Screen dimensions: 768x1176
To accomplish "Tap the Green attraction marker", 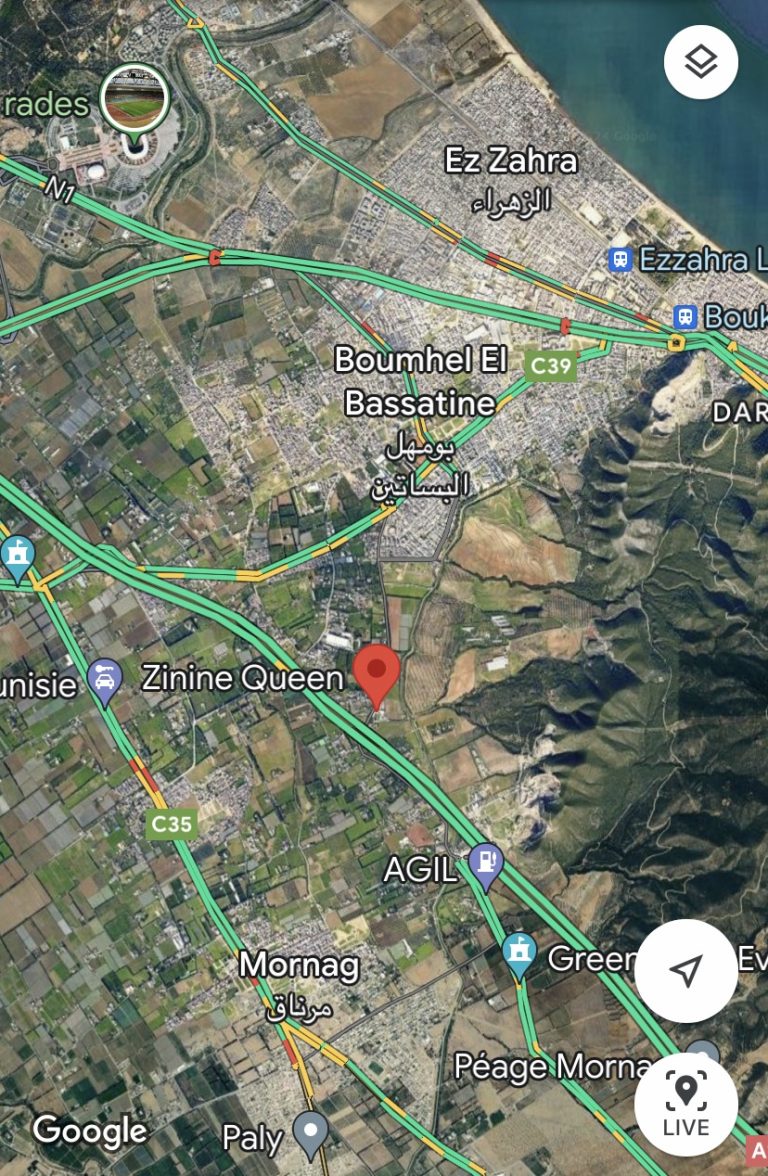I will tap(519, 956).
